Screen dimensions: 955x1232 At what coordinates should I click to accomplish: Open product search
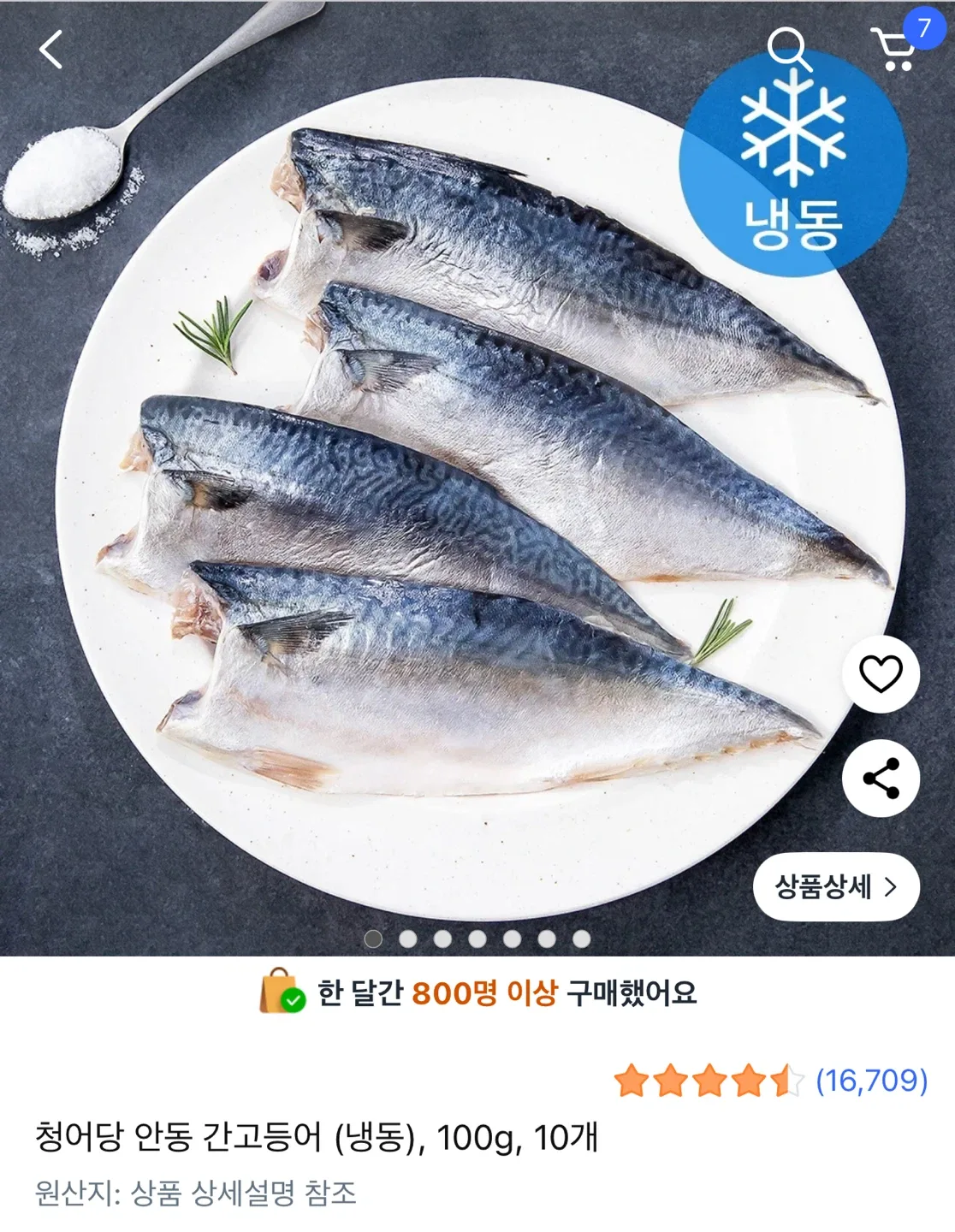click(x=788, y=49)
